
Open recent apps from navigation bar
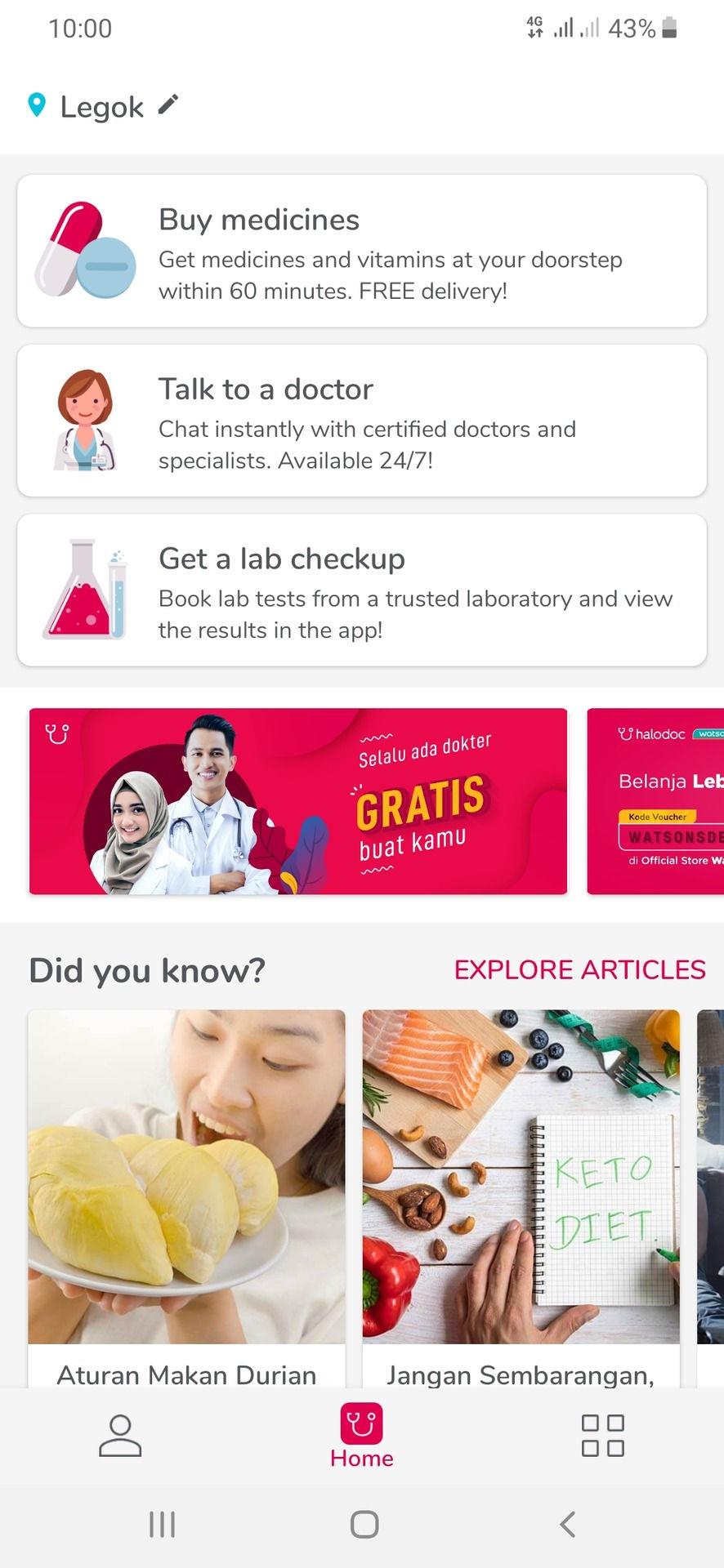coord(162,1524)
